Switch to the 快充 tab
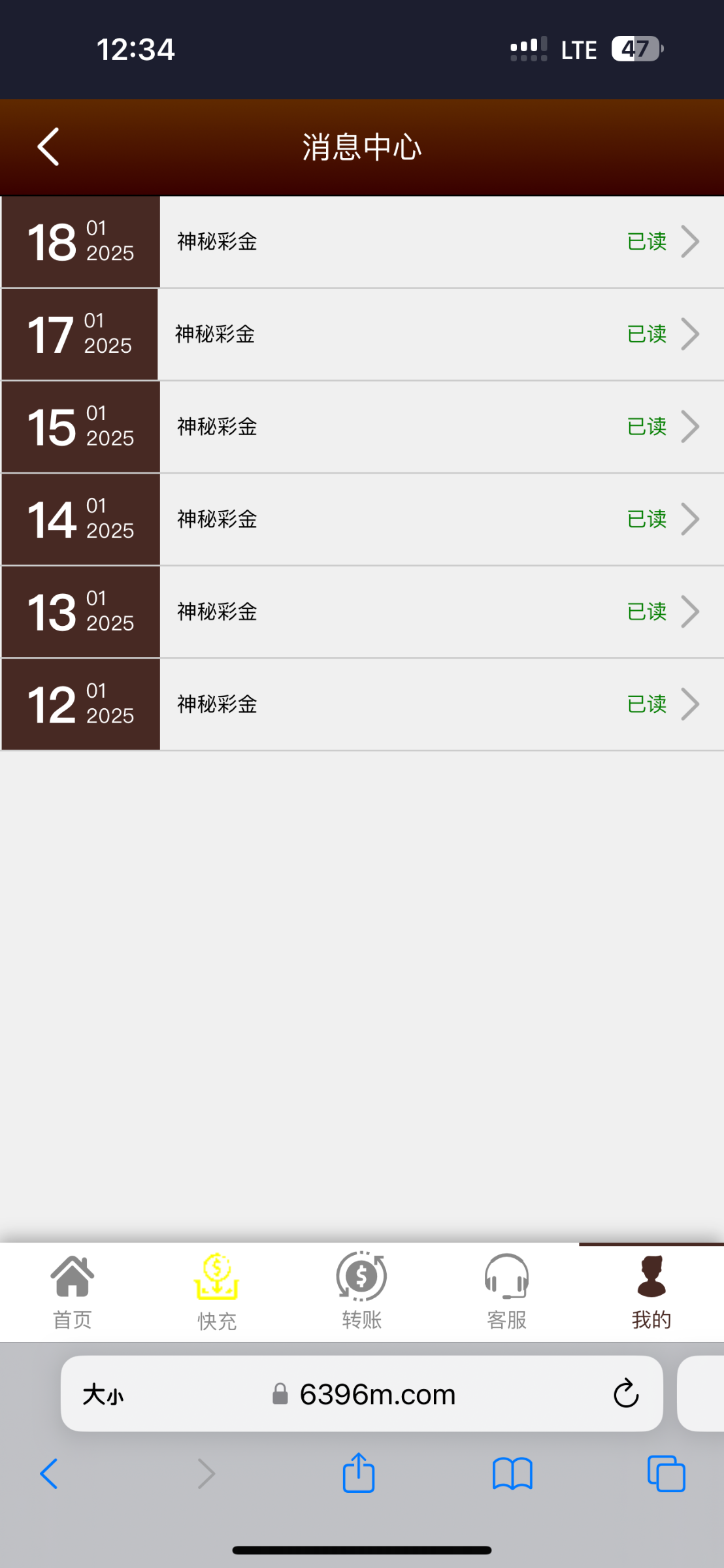 pyautogui.click(x=217, y=1292)
